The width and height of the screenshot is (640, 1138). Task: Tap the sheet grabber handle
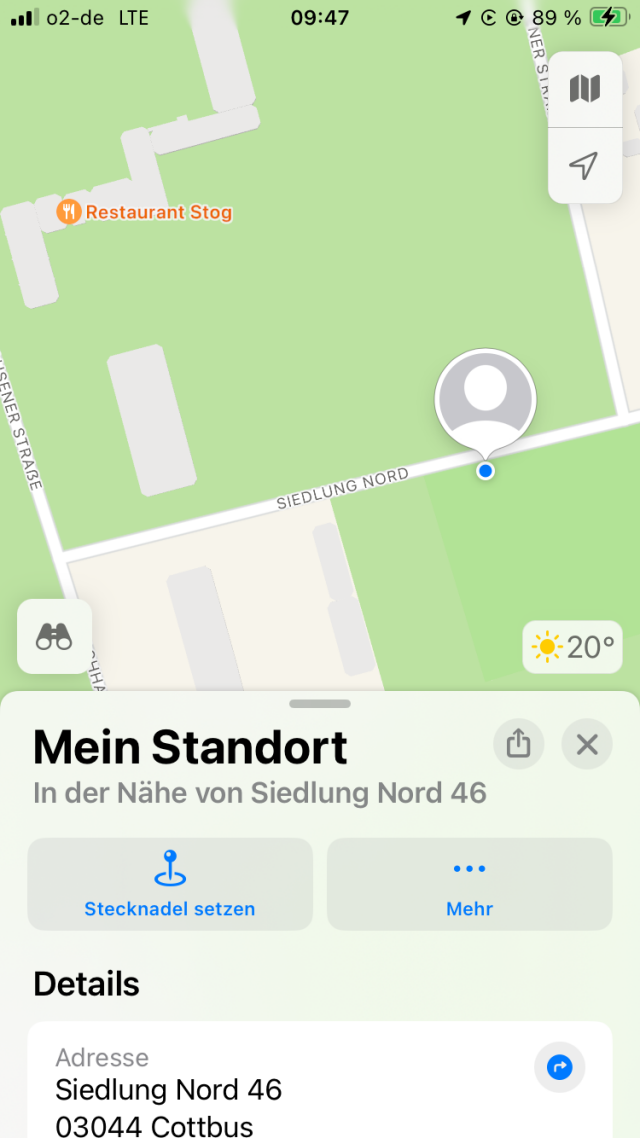pos(320,703)
